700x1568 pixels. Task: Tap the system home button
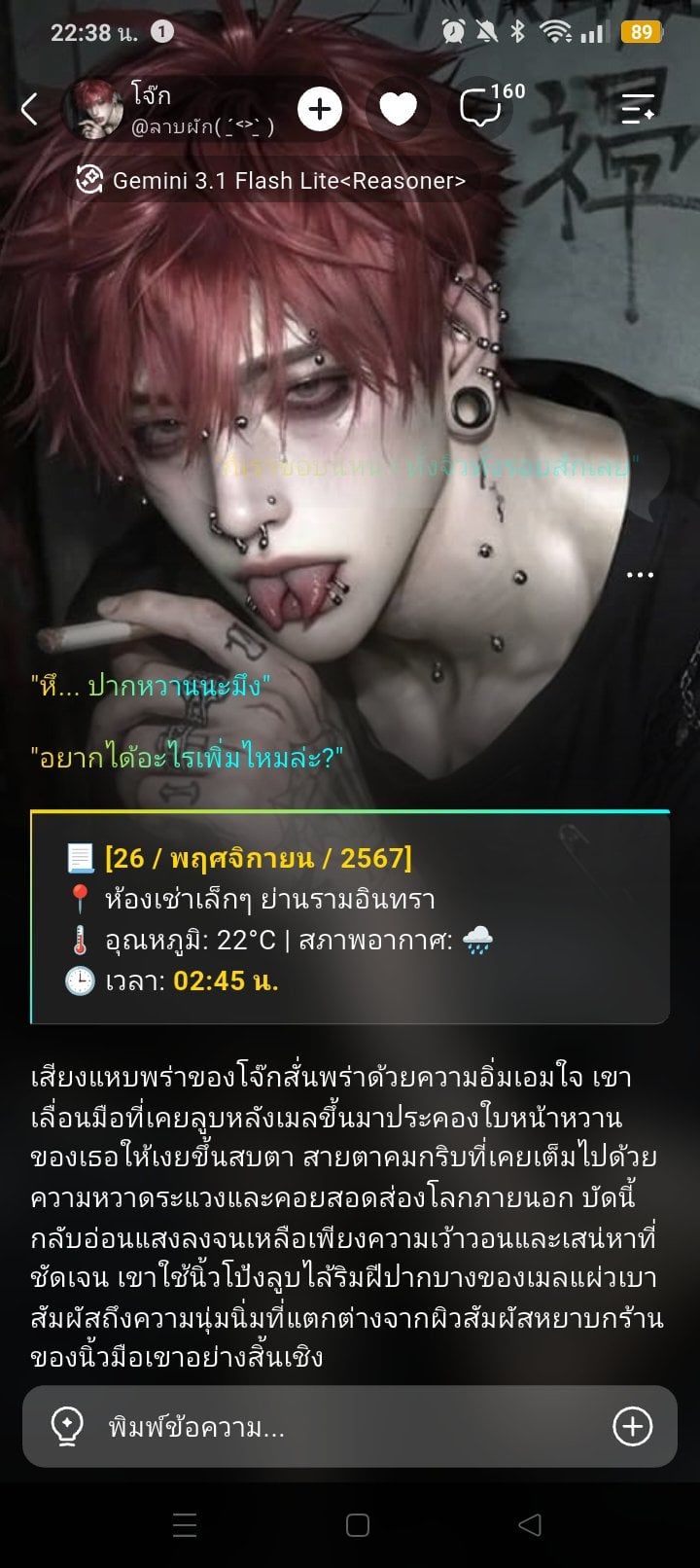pyautogui.click(x=358, y=1524)
